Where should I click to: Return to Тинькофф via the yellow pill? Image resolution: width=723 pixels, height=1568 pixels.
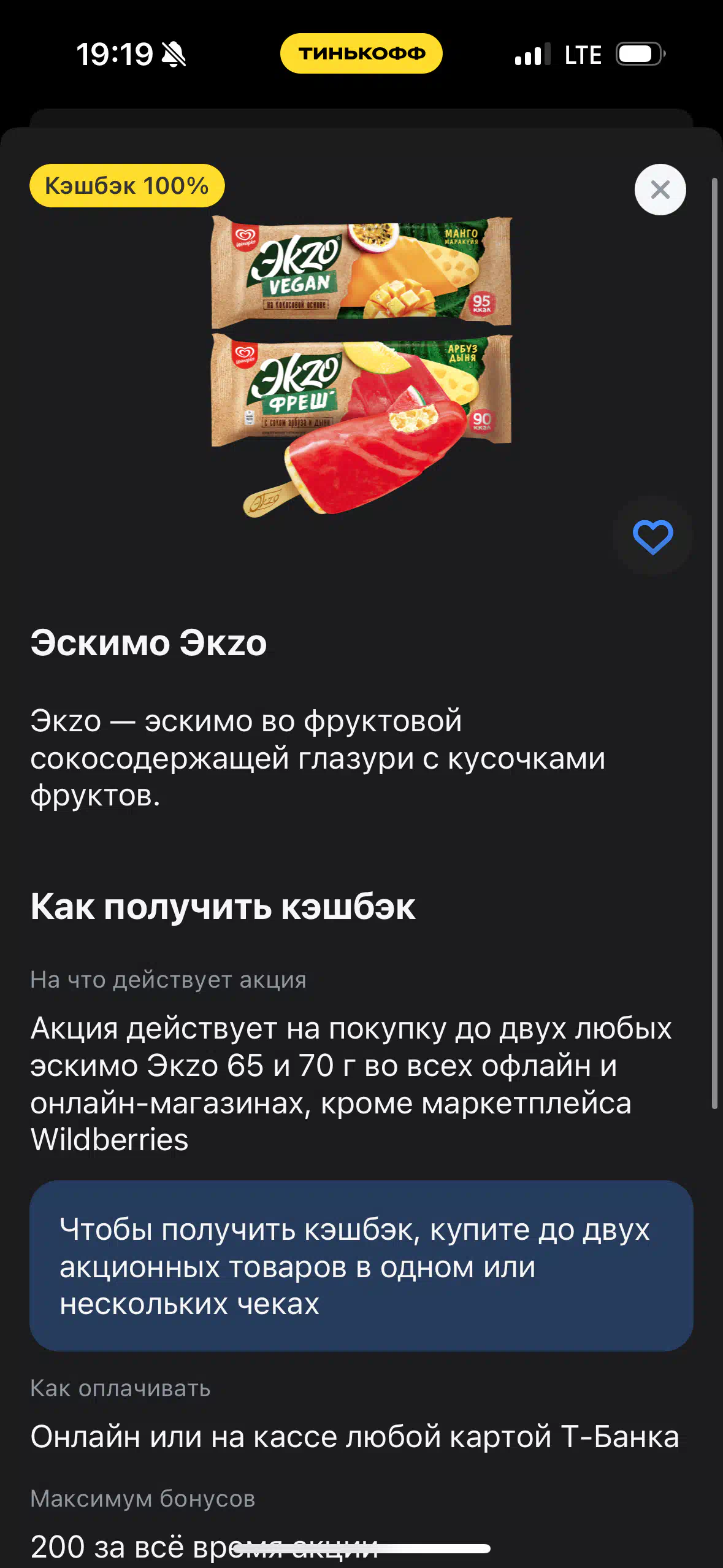[361, 53]
